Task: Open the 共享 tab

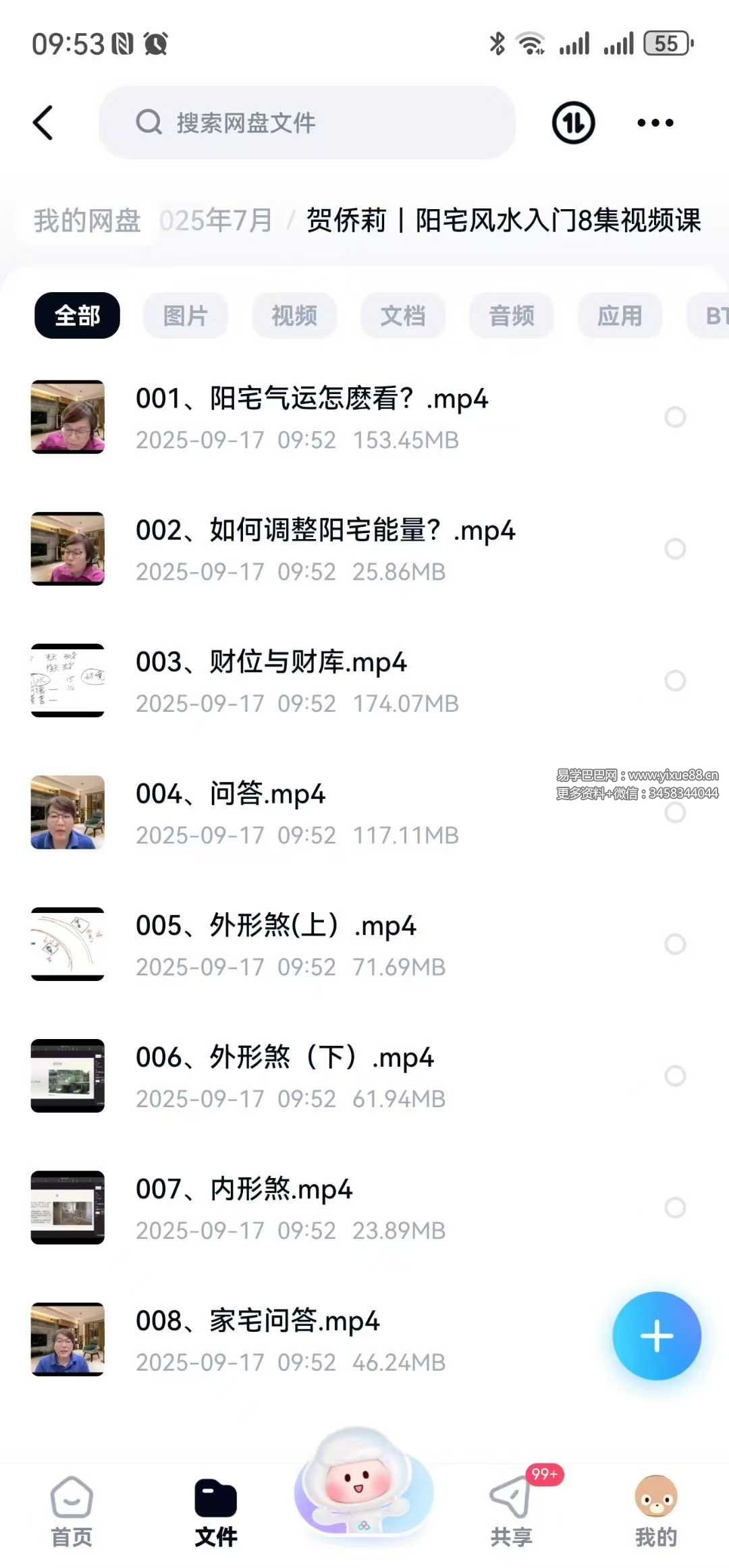Action: click(x=511, y=1511)
